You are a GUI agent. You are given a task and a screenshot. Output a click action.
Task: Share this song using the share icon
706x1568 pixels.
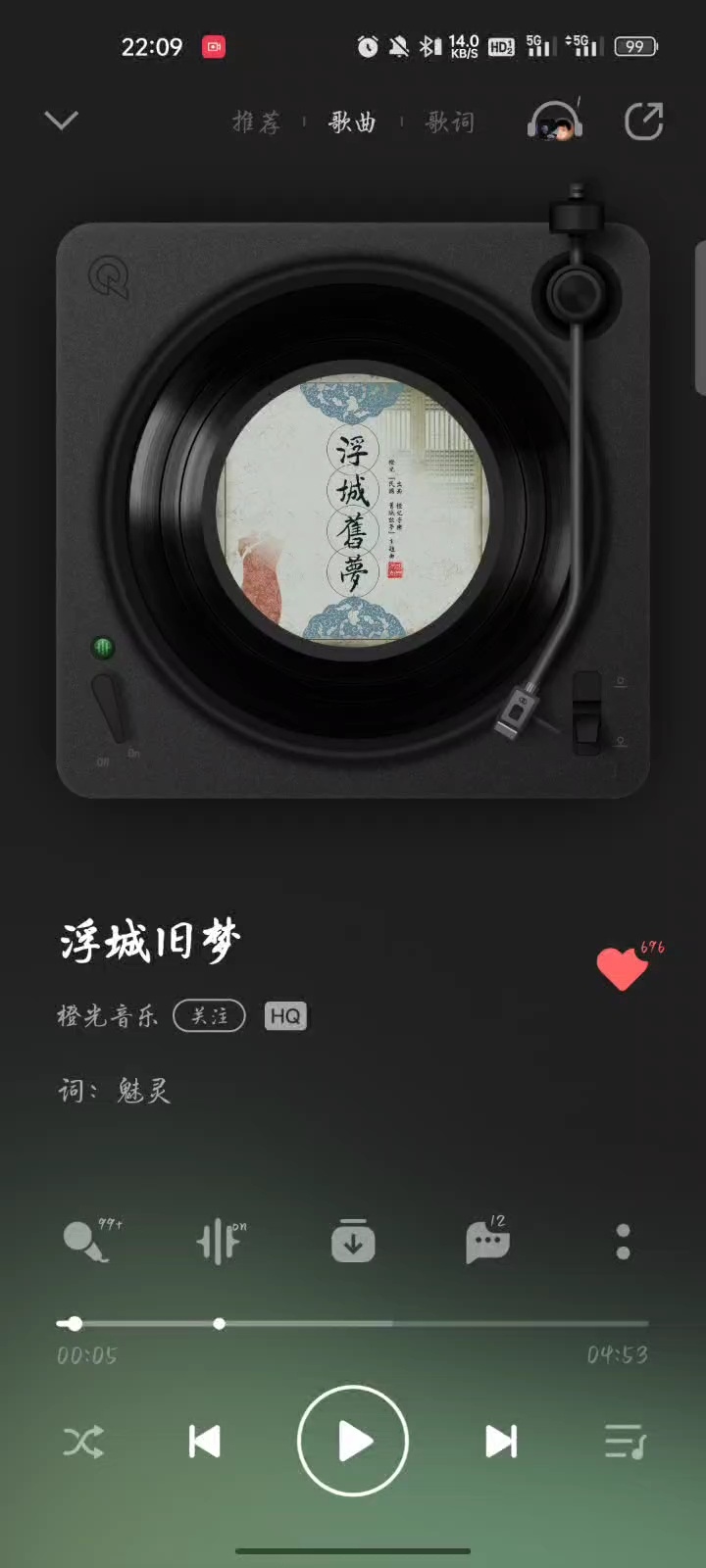tap(645, 122)
